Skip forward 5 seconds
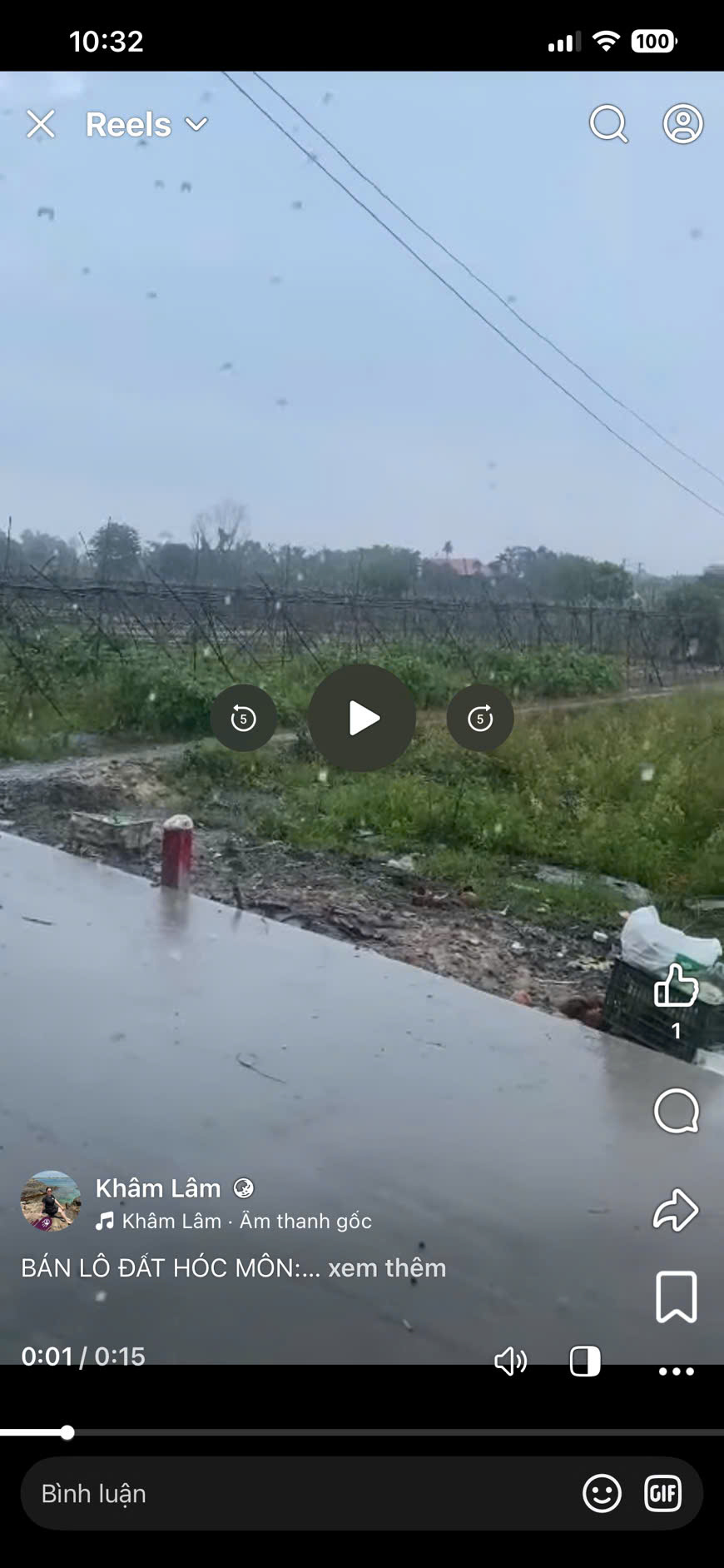 480,718
